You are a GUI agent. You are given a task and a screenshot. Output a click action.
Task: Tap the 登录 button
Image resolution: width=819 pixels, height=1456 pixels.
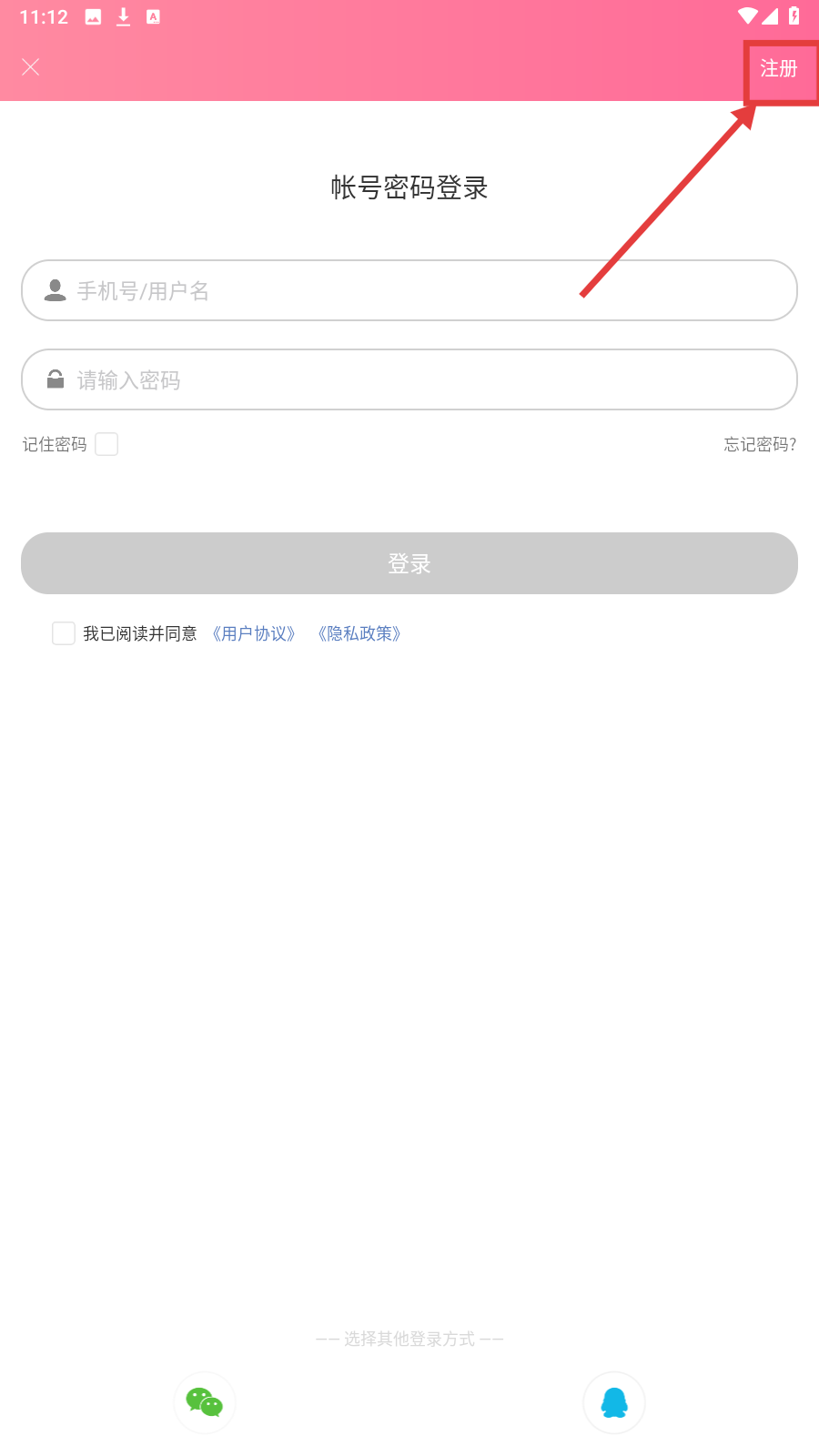point(409,563)
